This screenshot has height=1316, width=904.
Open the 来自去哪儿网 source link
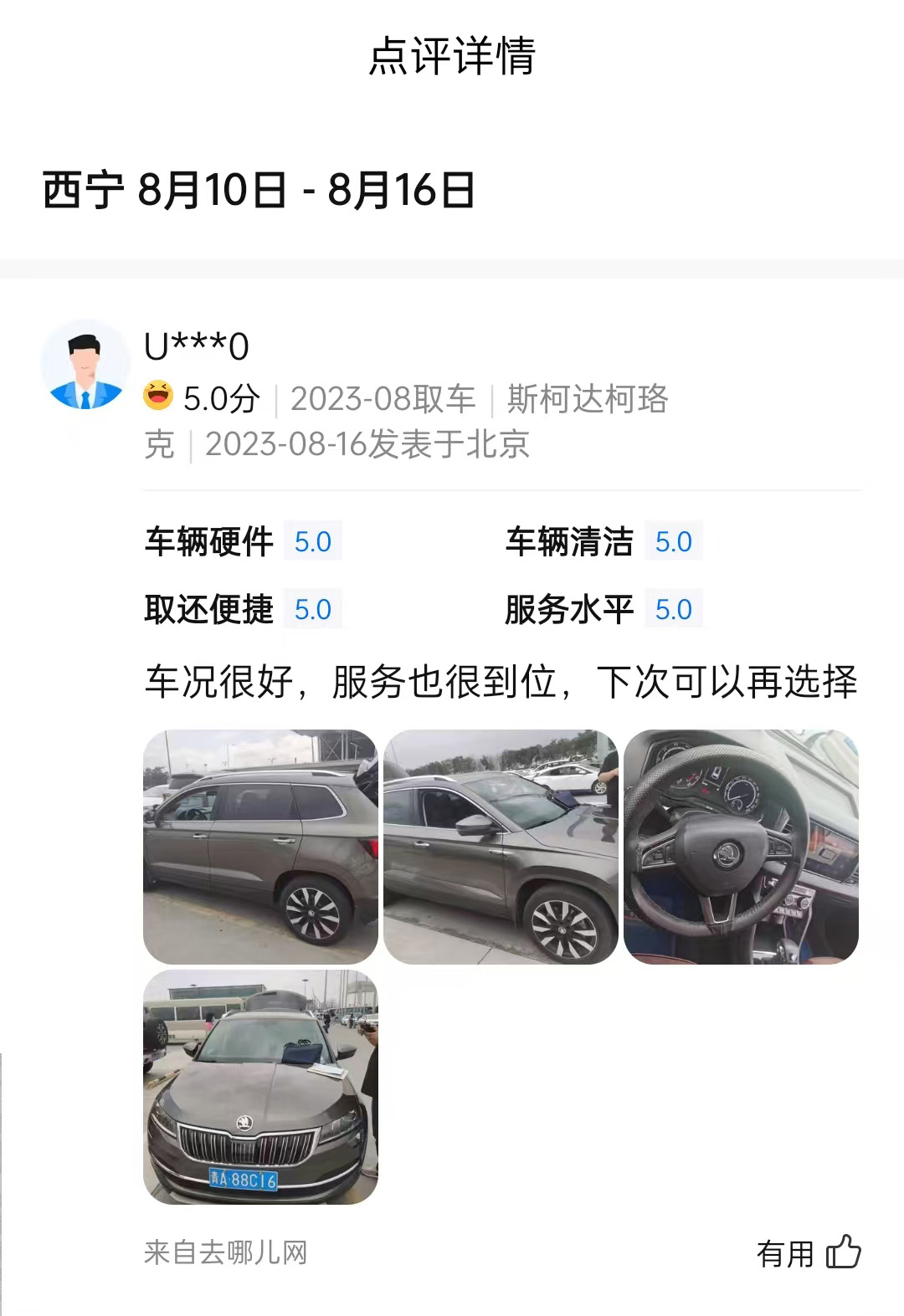click(x=226, y=1252)
